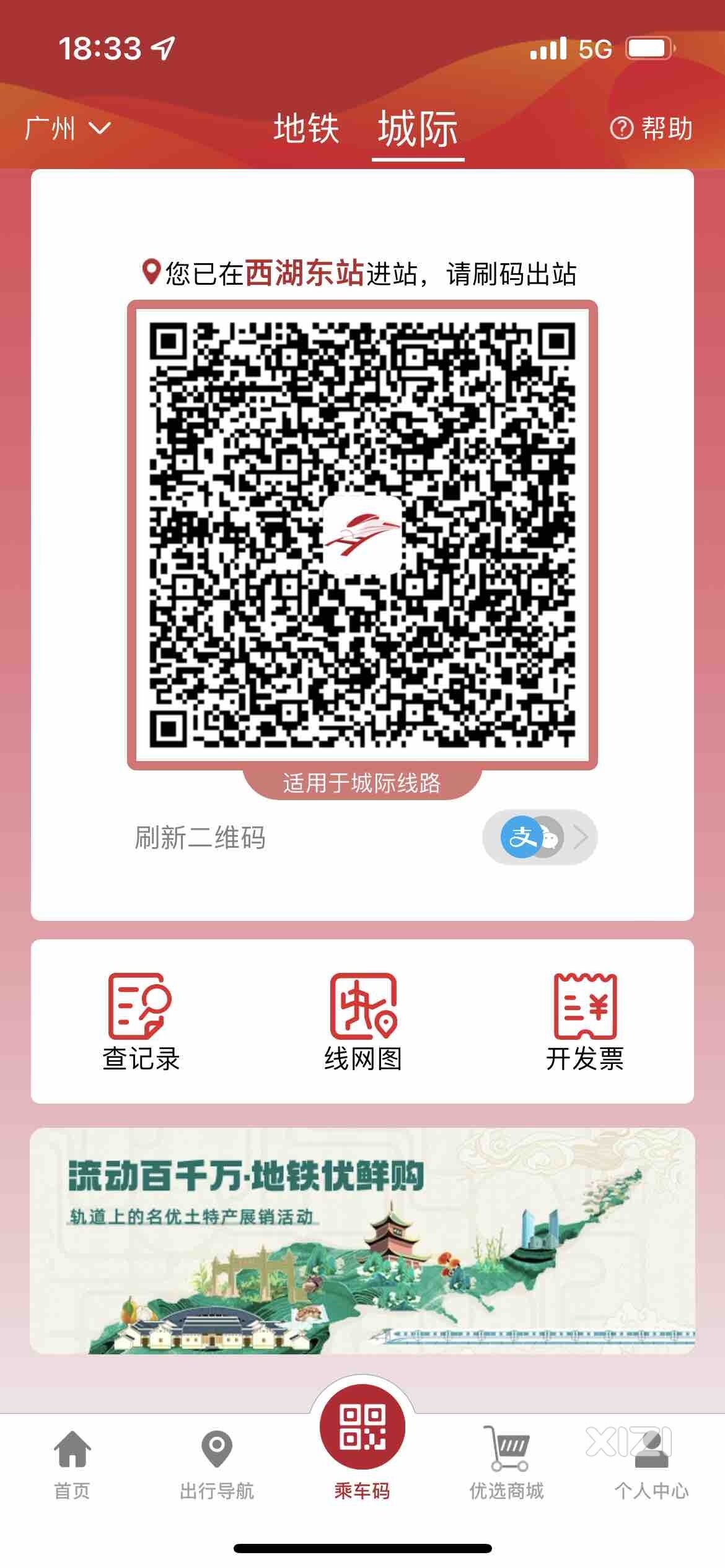Open the 地铁优鲜购 promotion banner

362,1240
